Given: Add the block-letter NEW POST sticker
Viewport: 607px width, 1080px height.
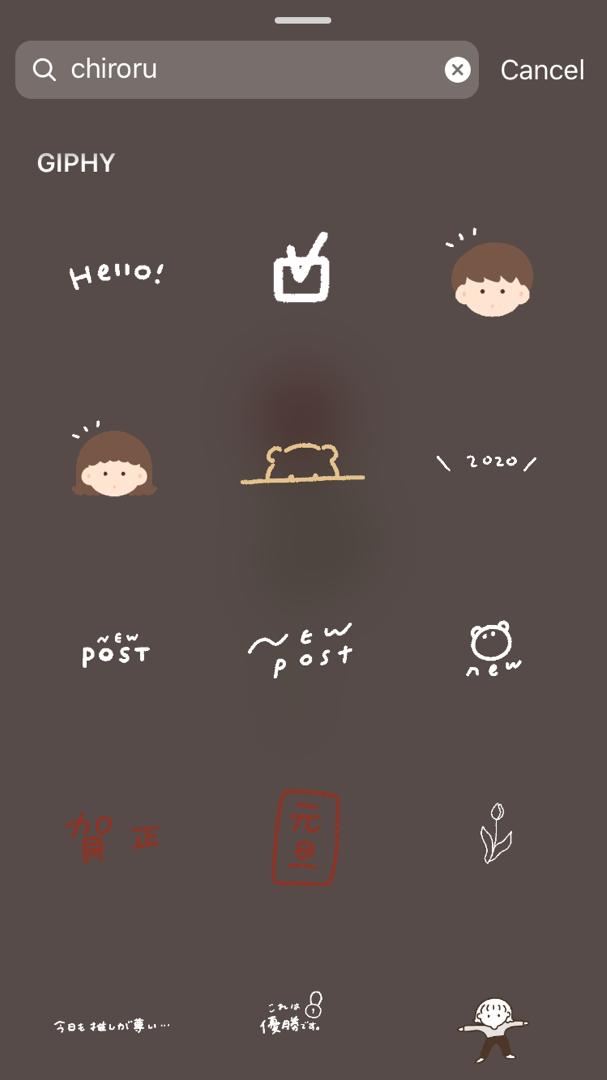Looking at the screenshot, I should click(x=116, y=651).
